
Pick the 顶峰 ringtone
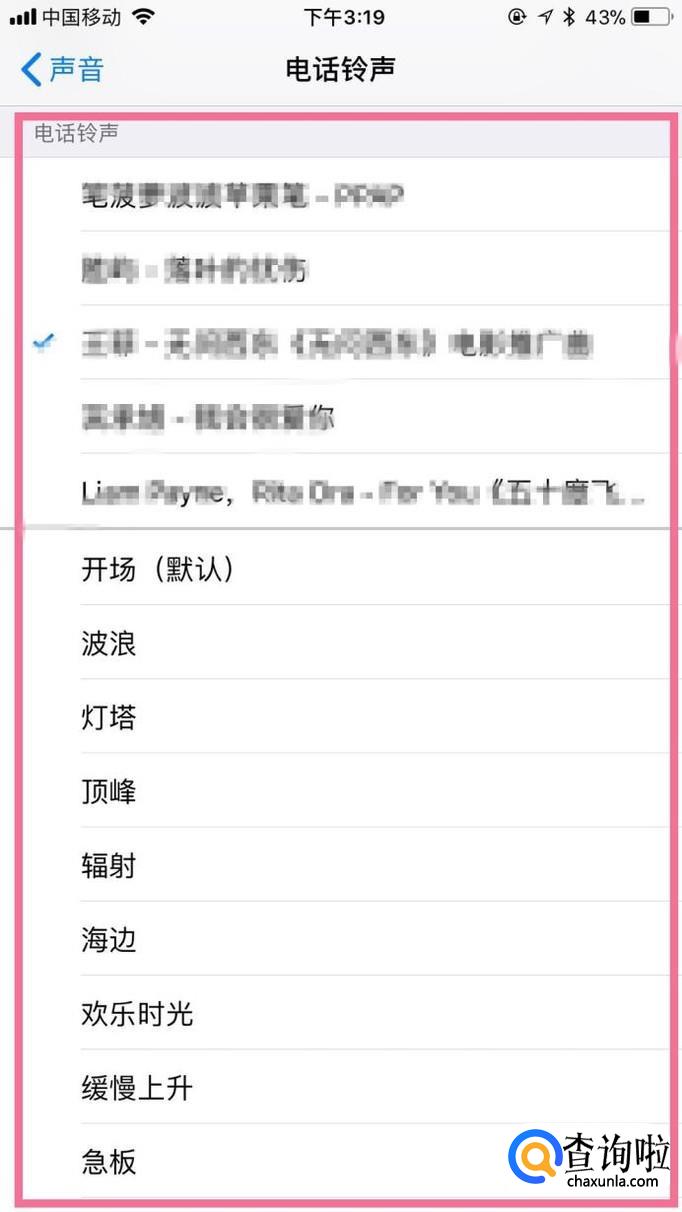click(109, 791)
